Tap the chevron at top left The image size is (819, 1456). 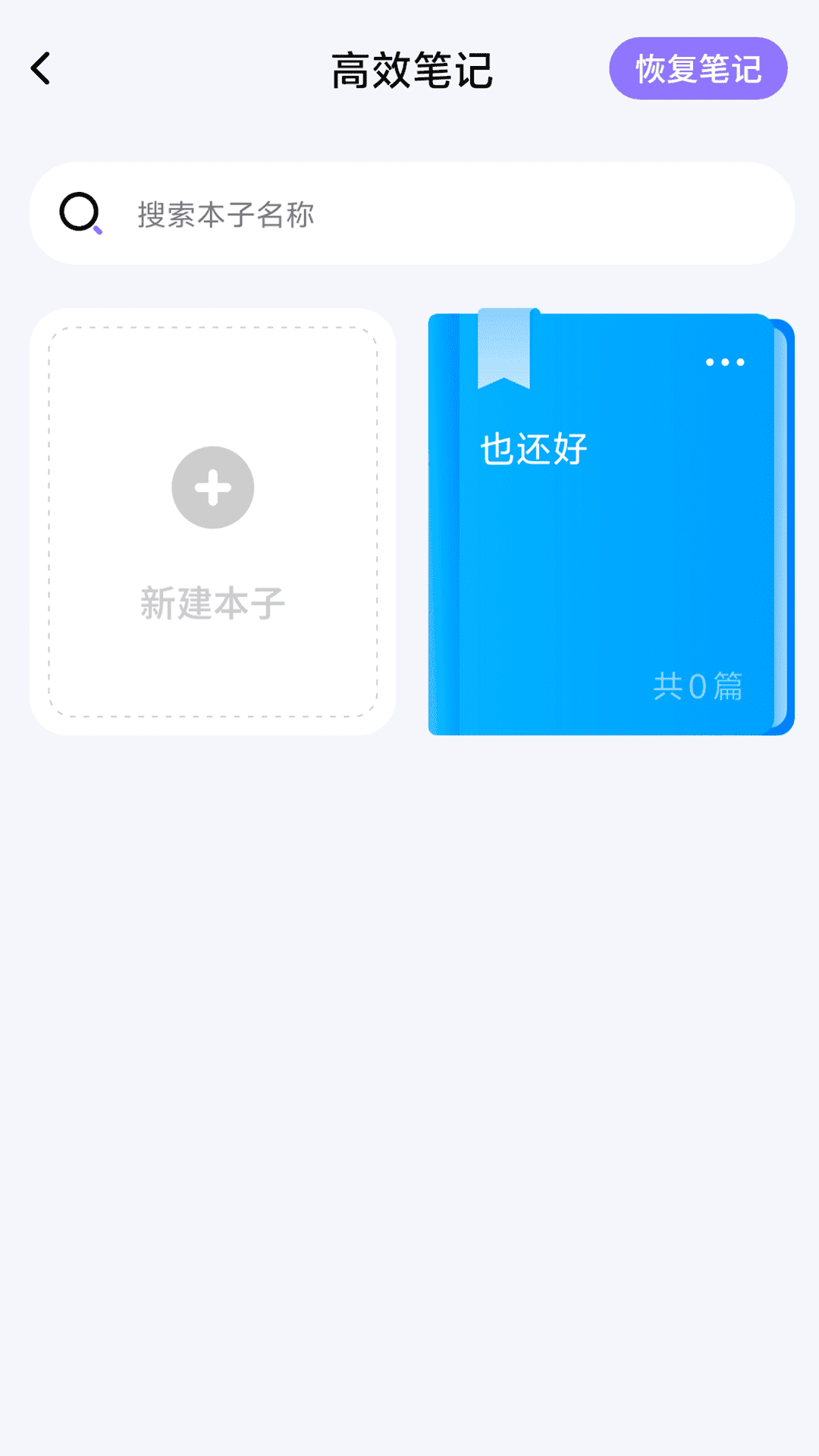point(42,68)
